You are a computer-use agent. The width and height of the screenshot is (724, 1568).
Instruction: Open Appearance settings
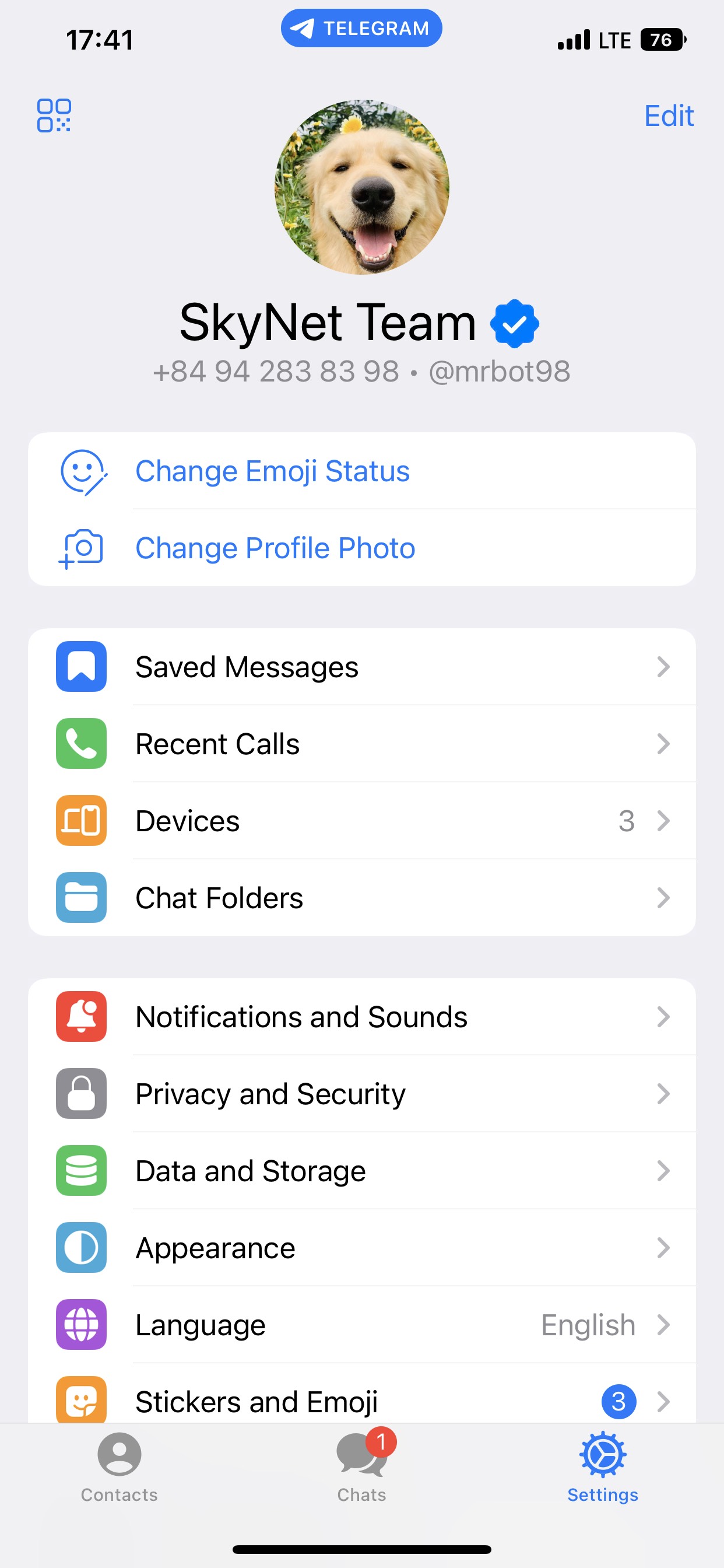pos(361,1248)
